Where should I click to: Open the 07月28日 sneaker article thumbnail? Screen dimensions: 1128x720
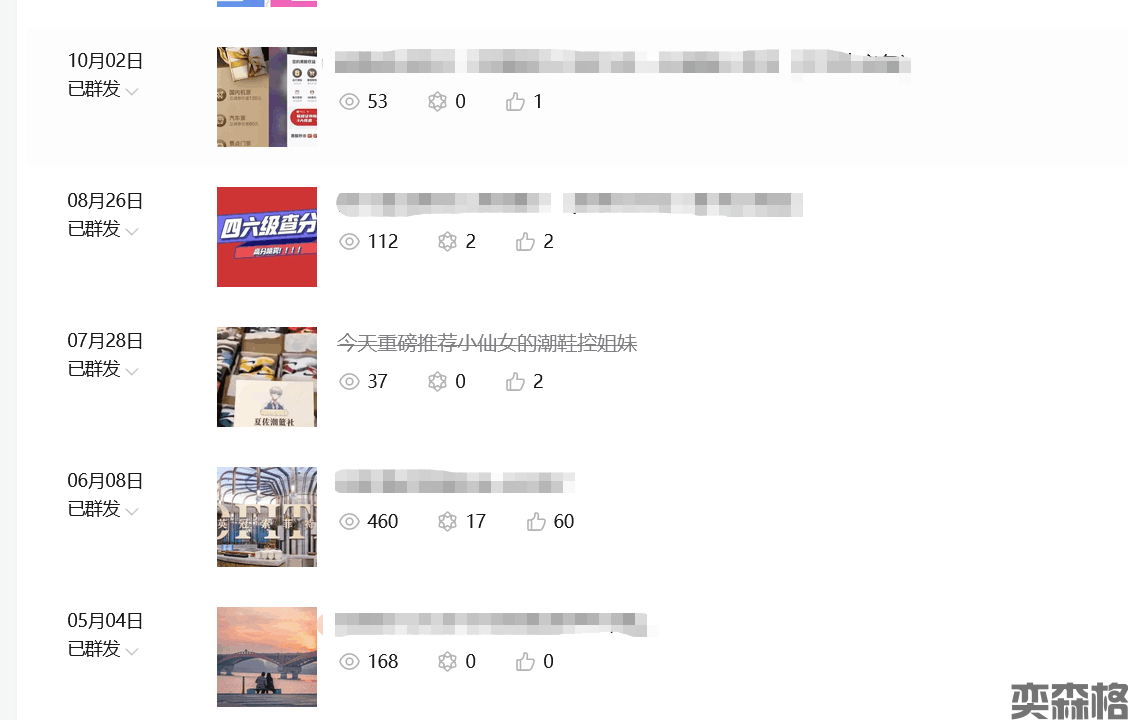pyautogui.click(x=267, y=377)
